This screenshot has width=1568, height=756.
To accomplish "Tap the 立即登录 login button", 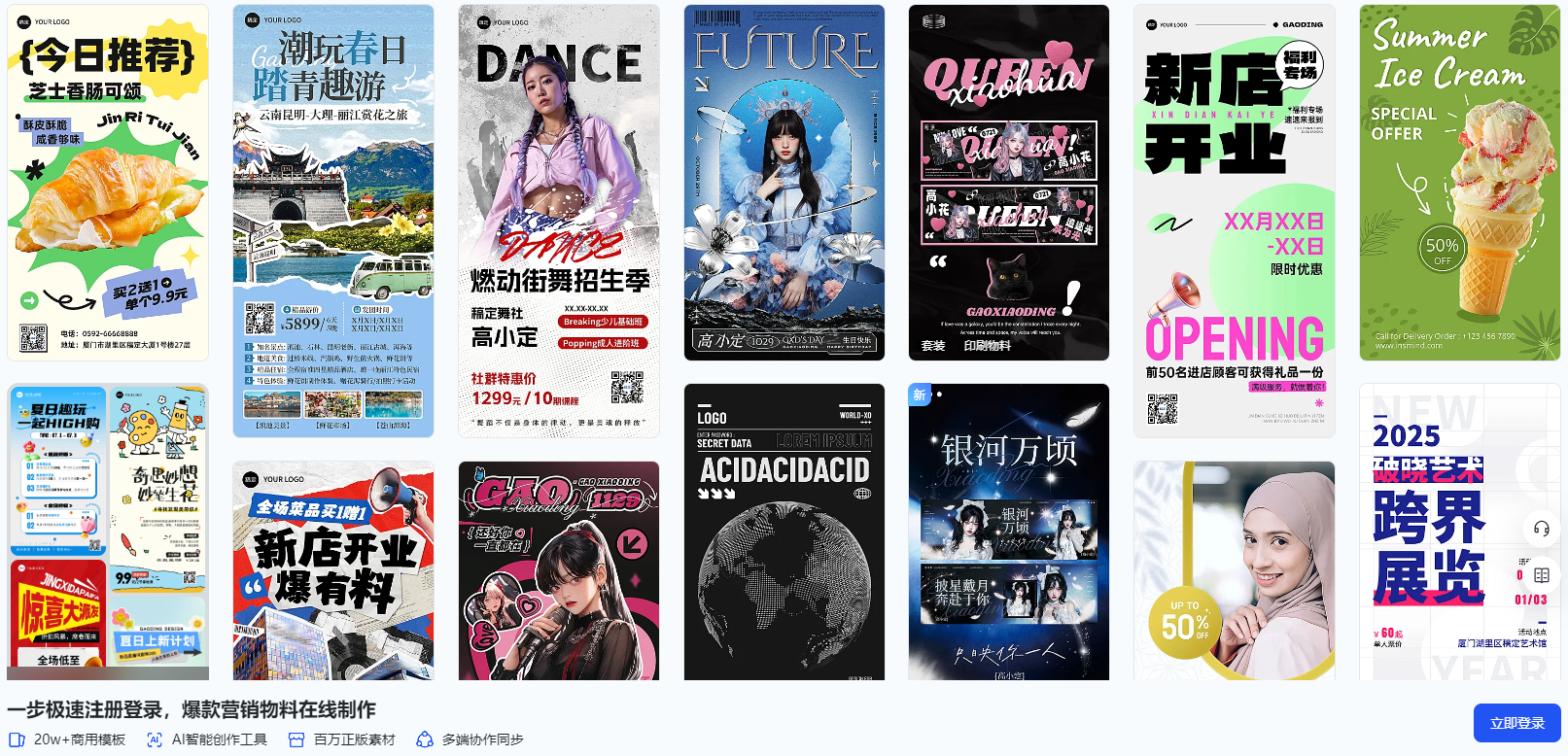I will [1516, 723].
